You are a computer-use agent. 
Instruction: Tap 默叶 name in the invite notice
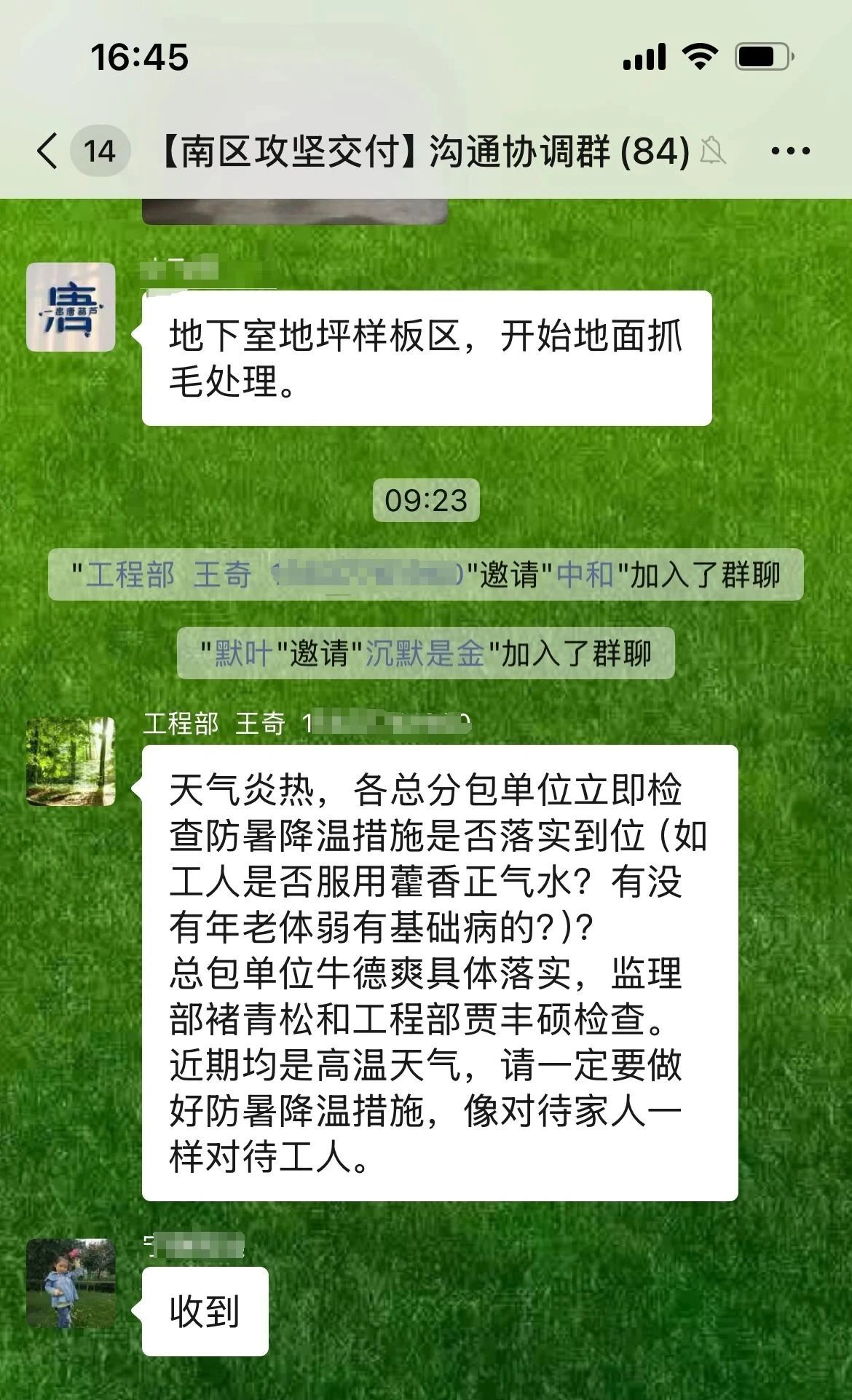[243, 654]
